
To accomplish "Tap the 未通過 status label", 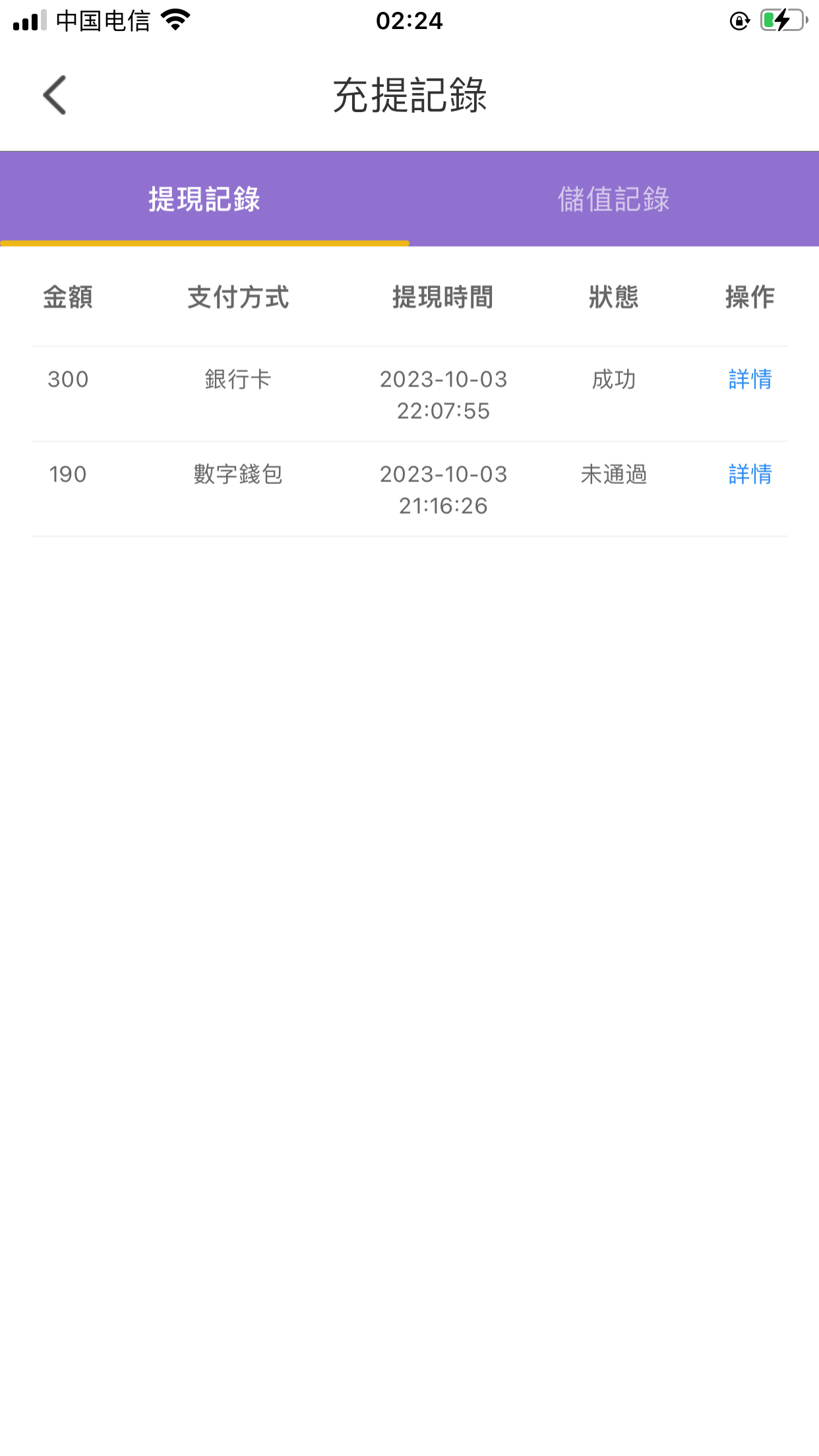I will point(613,474).
